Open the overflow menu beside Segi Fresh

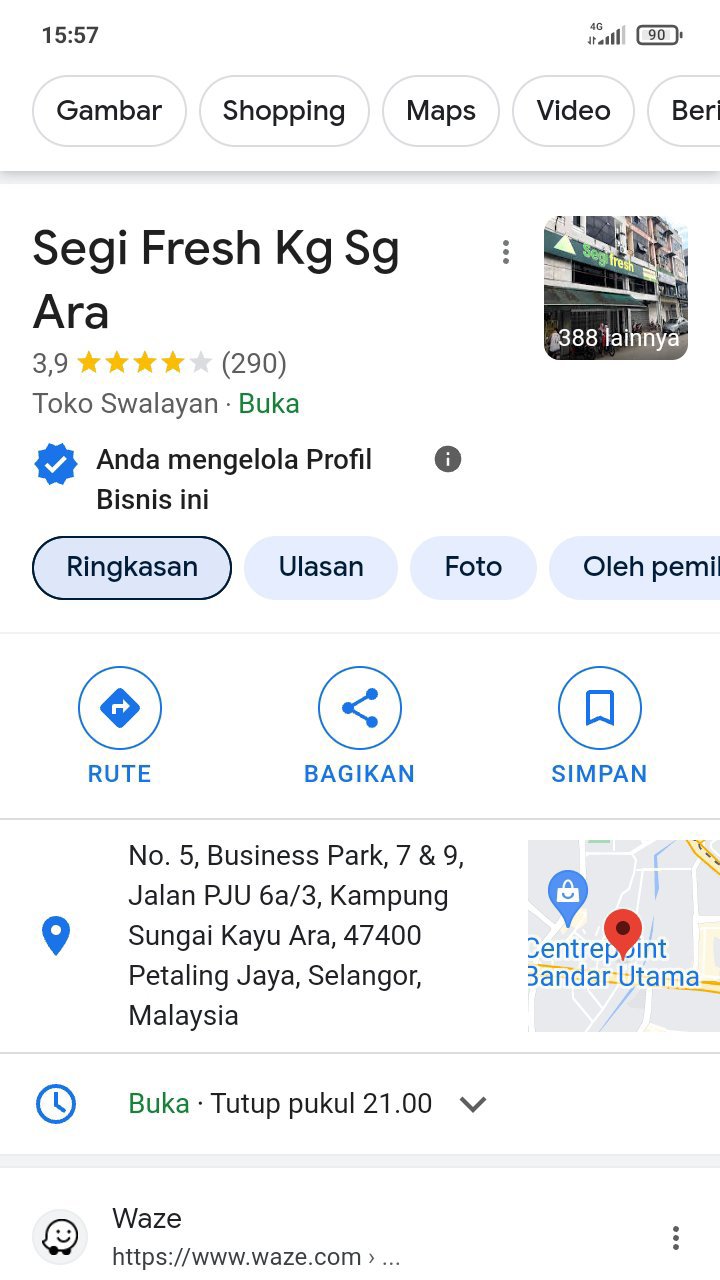click(506, 252)
